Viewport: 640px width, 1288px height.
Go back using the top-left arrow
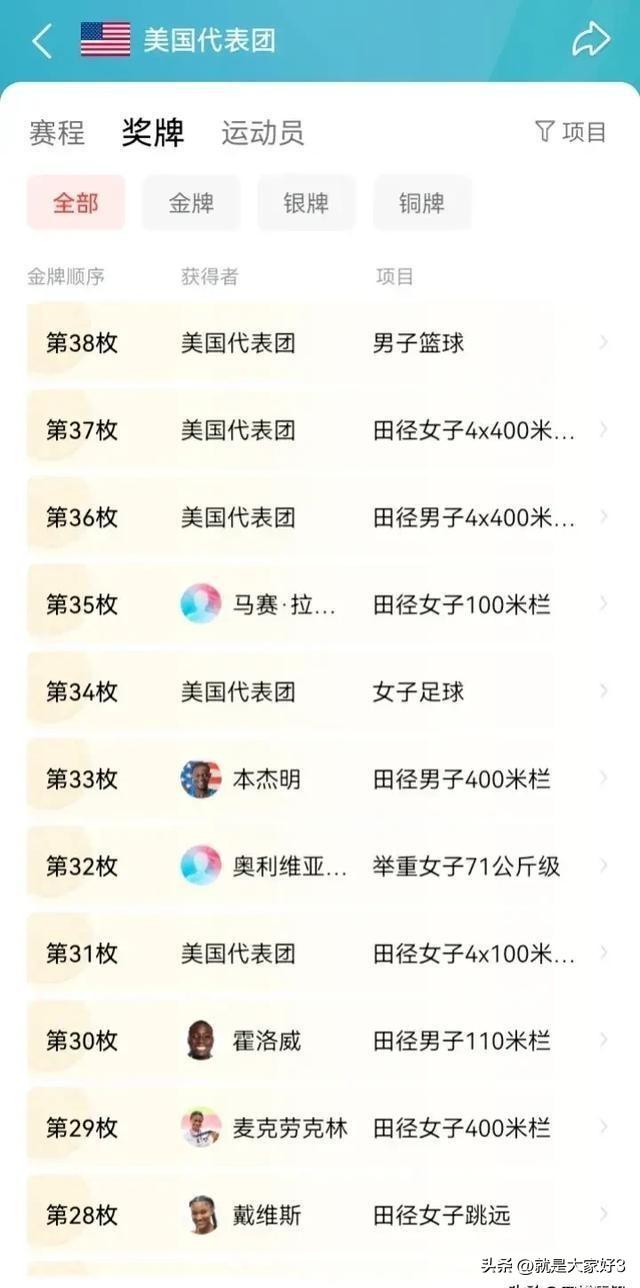click(42, 41)
